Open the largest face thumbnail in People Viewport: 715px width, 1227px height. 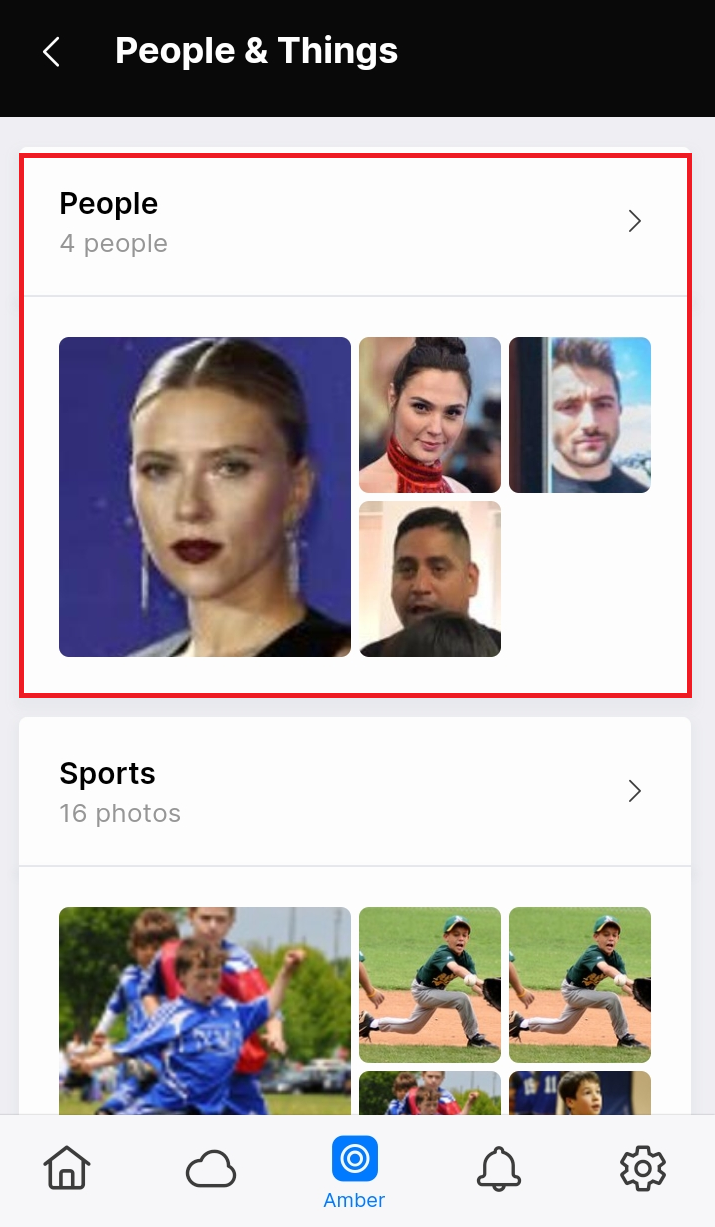tap(205, 497)
